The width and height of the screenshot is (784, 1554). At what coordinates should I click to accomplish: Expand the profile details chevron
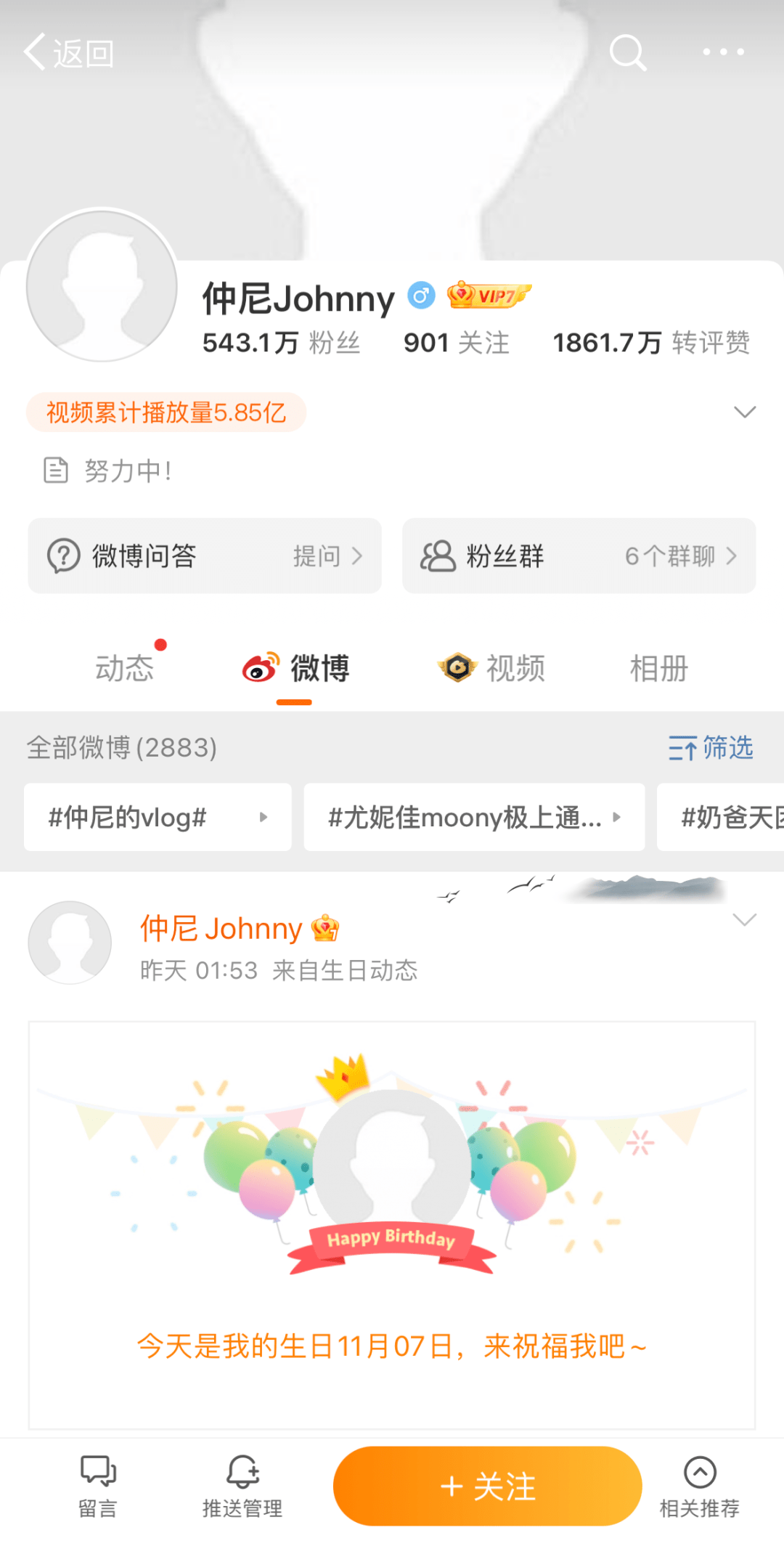[x=745, y=412]
